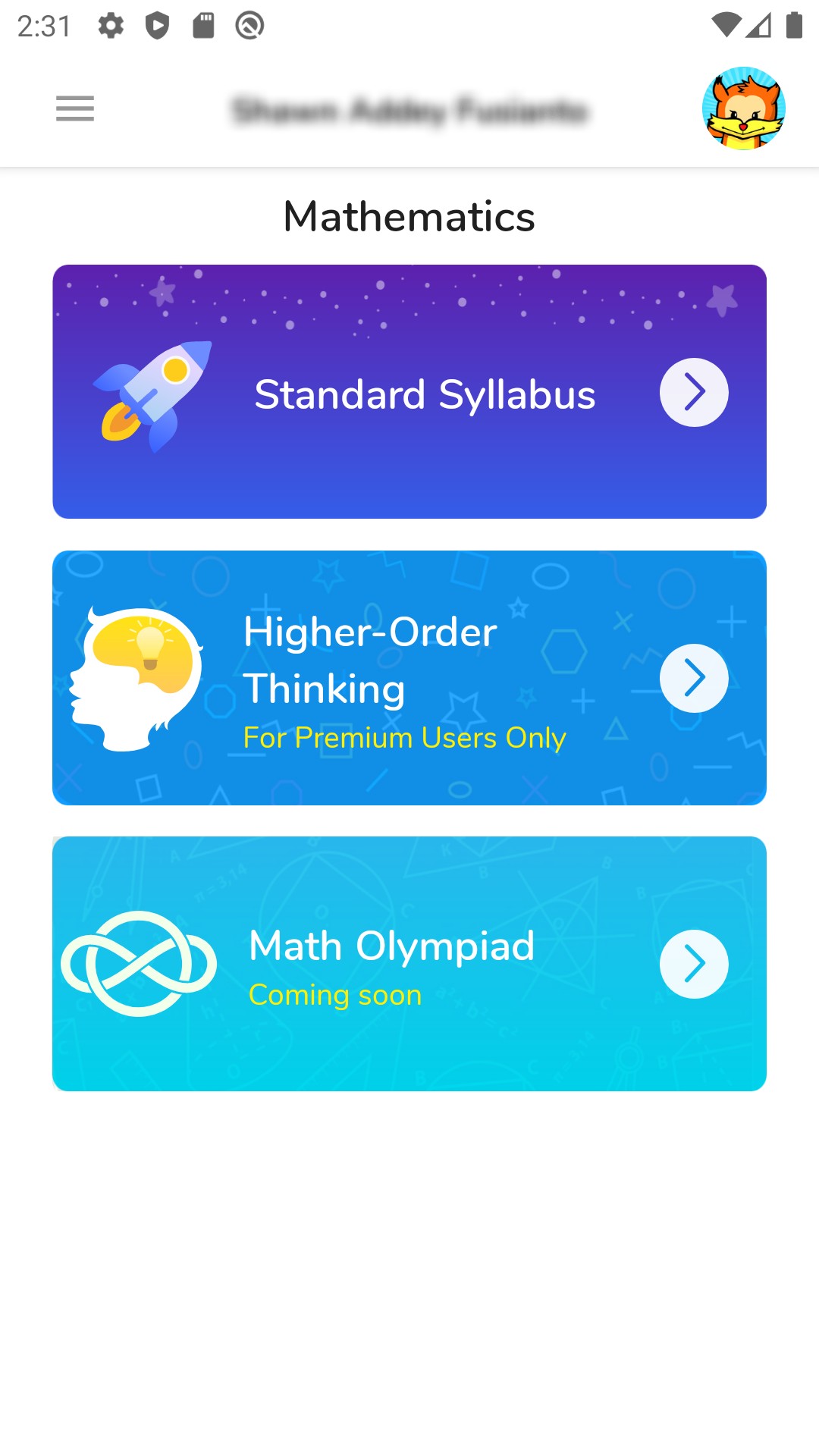Image resolution: width=819 pixels, height=1456 pixels.
Task: Tap the 'For Premium Users Only' label
Action: [403, 736]
